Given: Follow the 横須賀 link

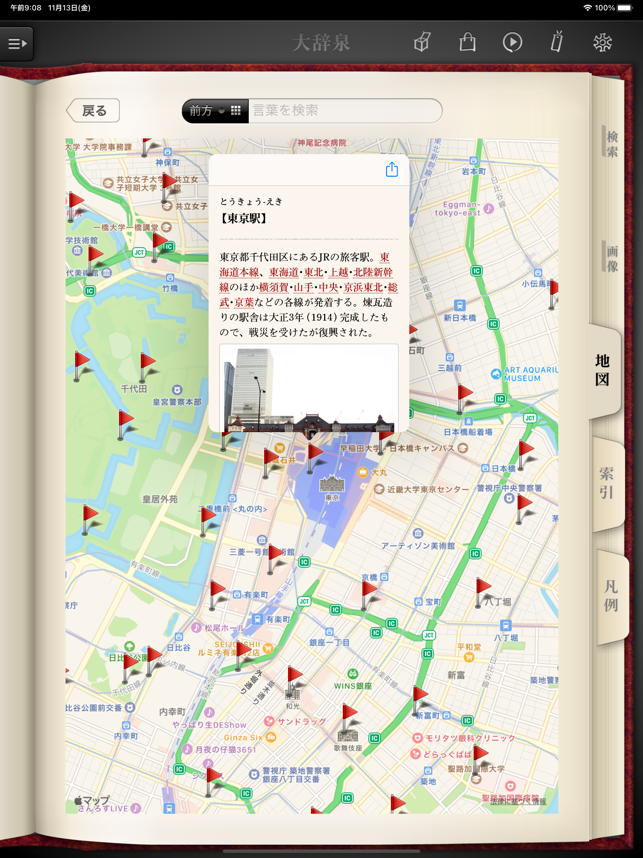Looking at the screenshot, I should coord(273,287).
